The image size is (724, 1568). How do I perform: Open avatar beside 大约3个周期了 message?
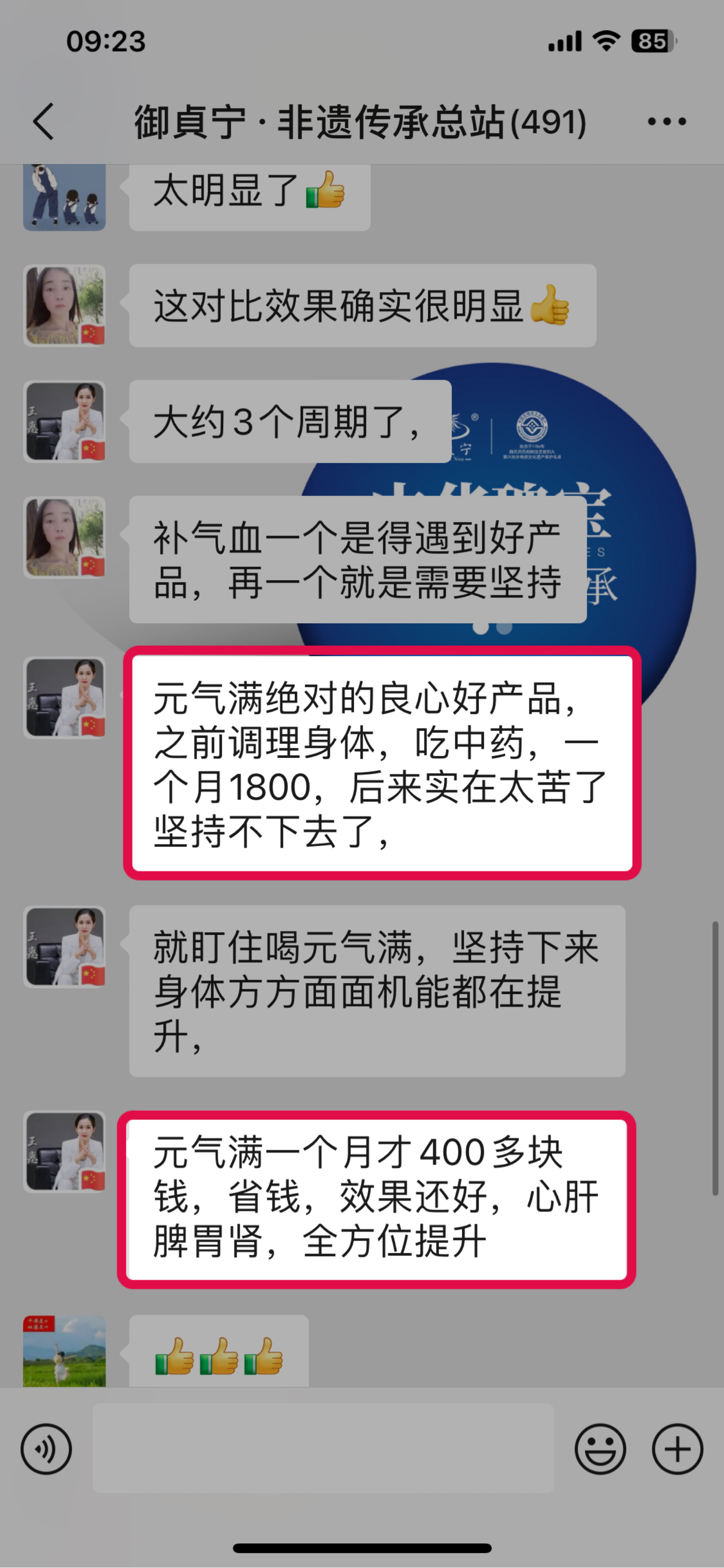[x=64, y=421]
